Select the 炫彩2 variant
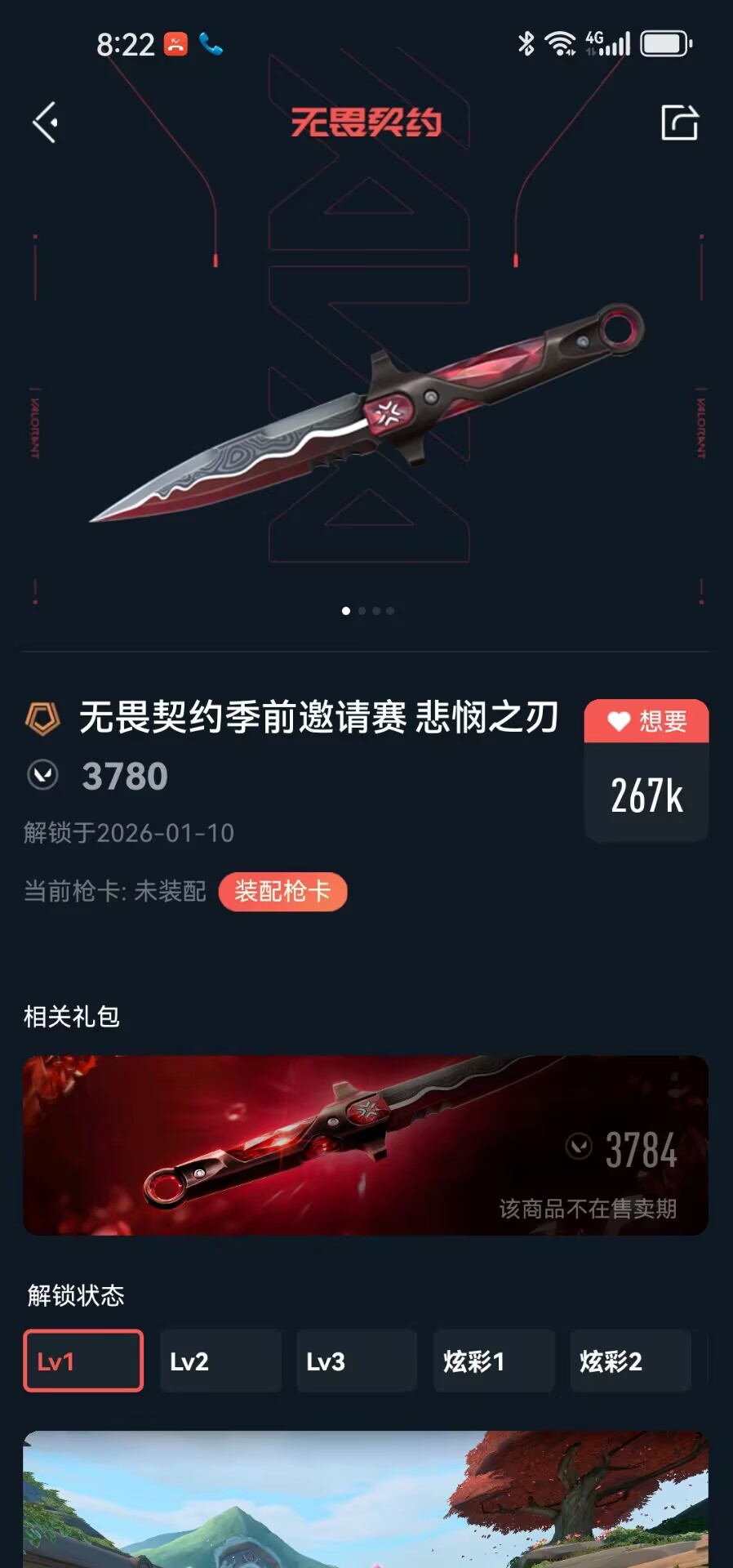 [x=630, y=1361]
